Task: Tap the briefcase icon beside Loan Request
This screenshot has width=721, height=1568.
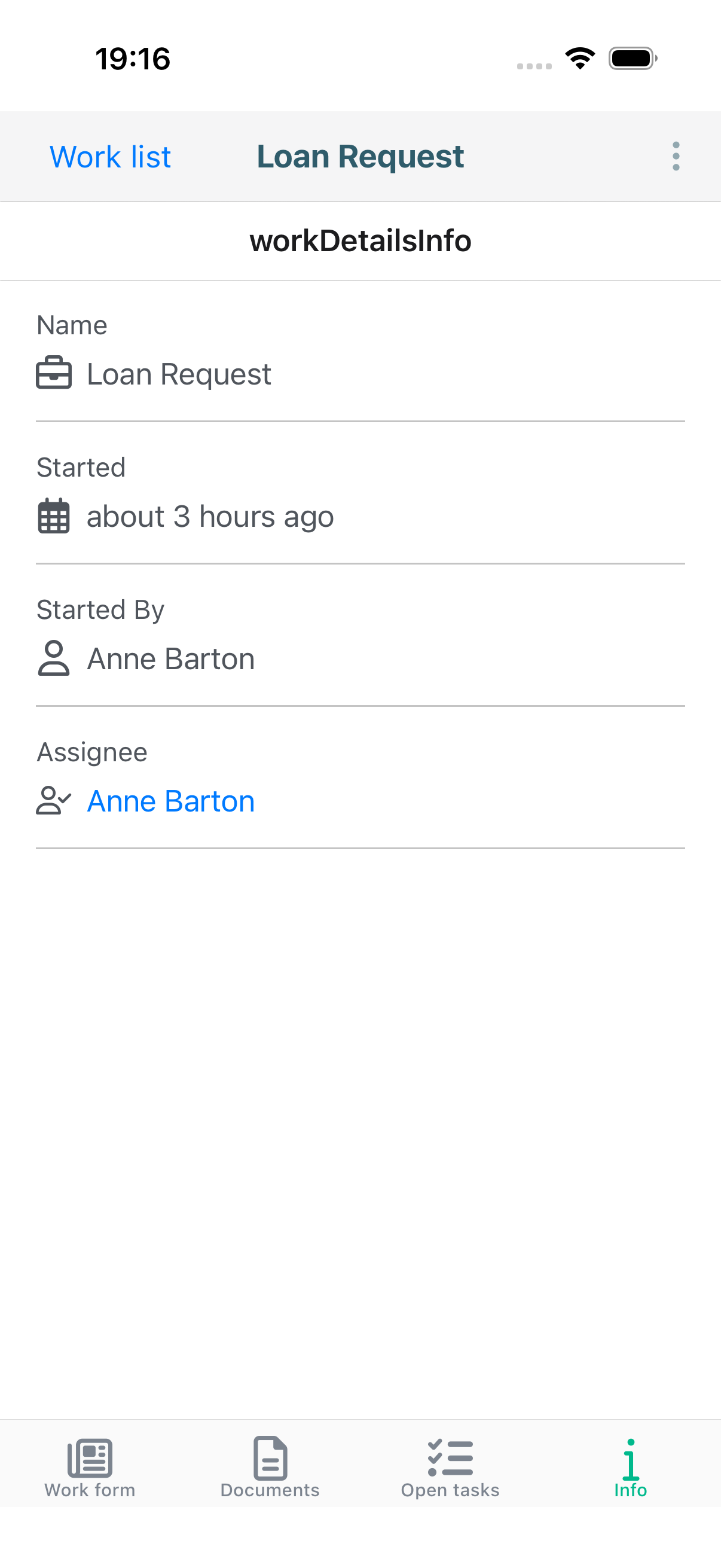Action: (x=54, y=374)
